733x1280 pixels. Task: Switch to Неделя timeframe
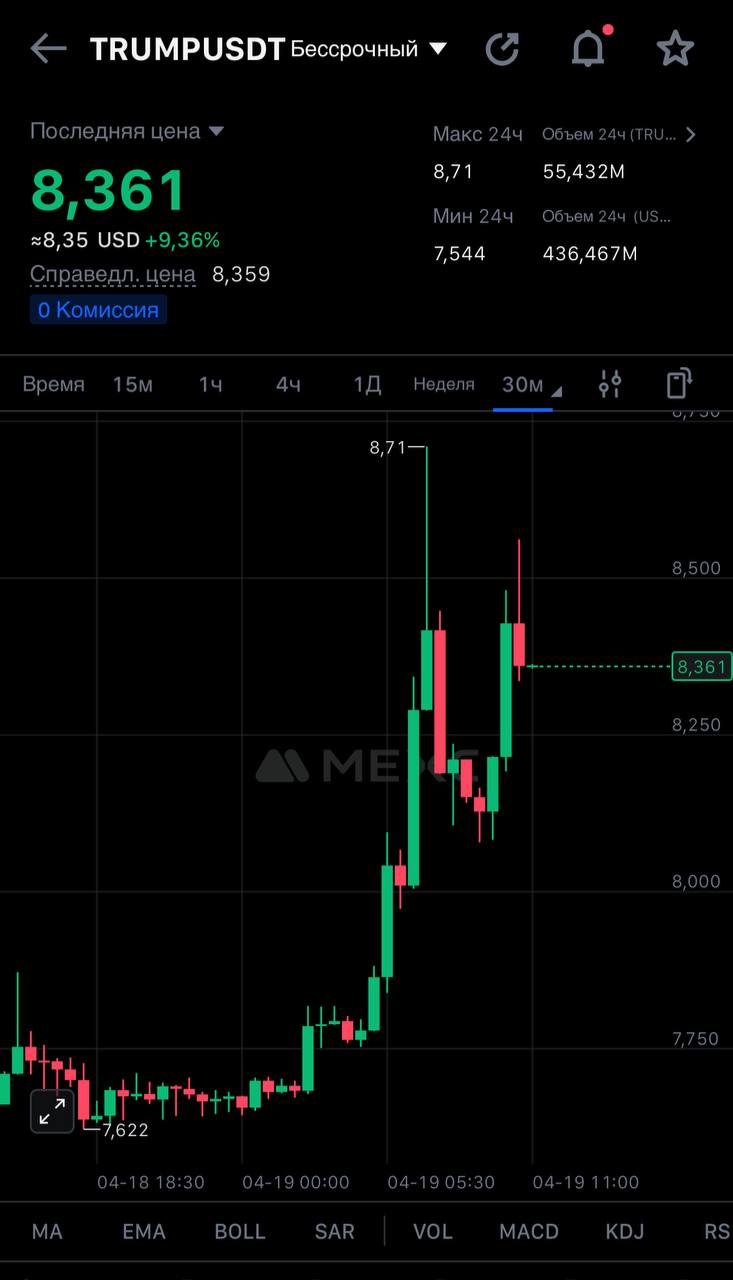coord(444,384)
